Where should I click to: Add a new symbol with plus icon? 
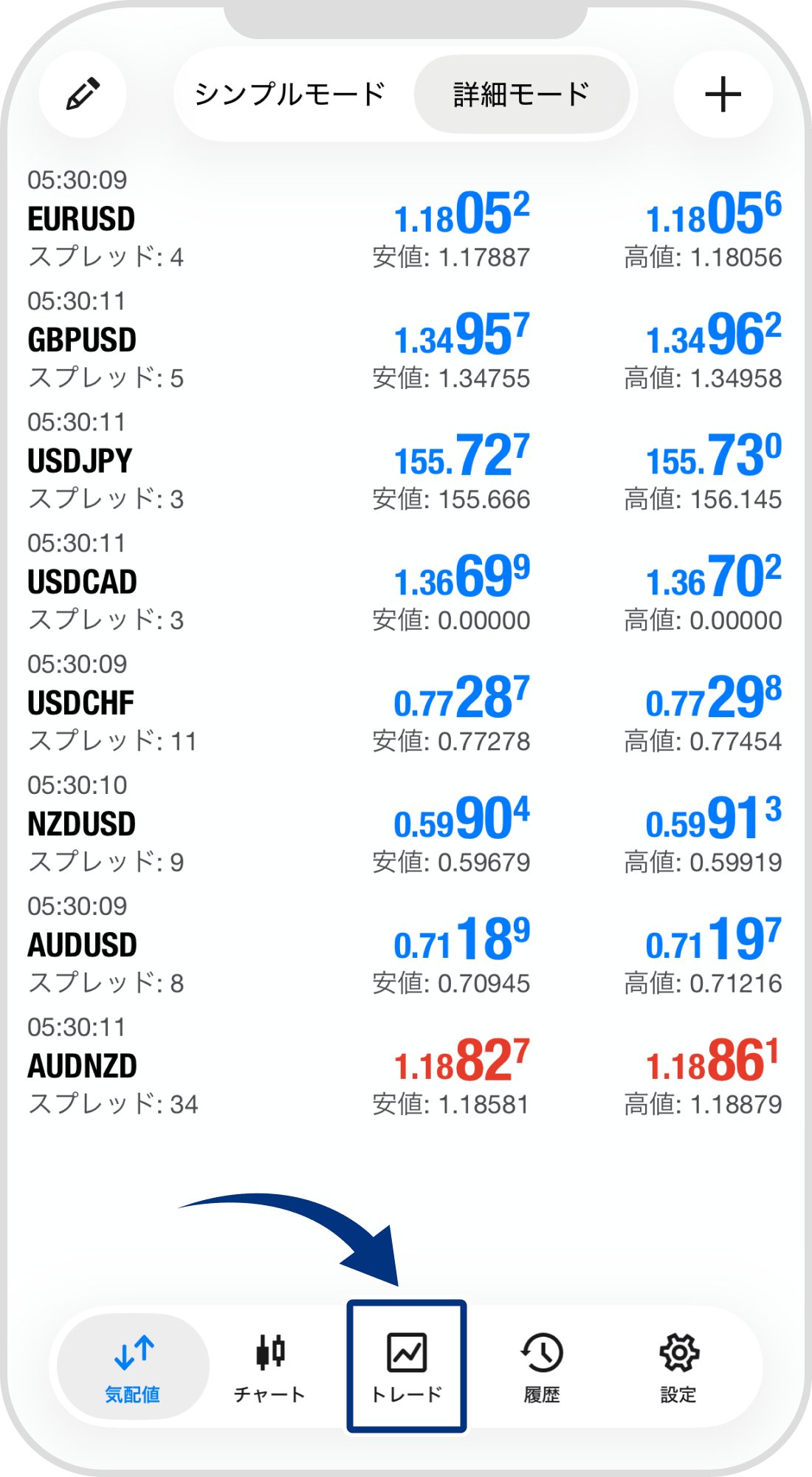[x=723, y=95]
